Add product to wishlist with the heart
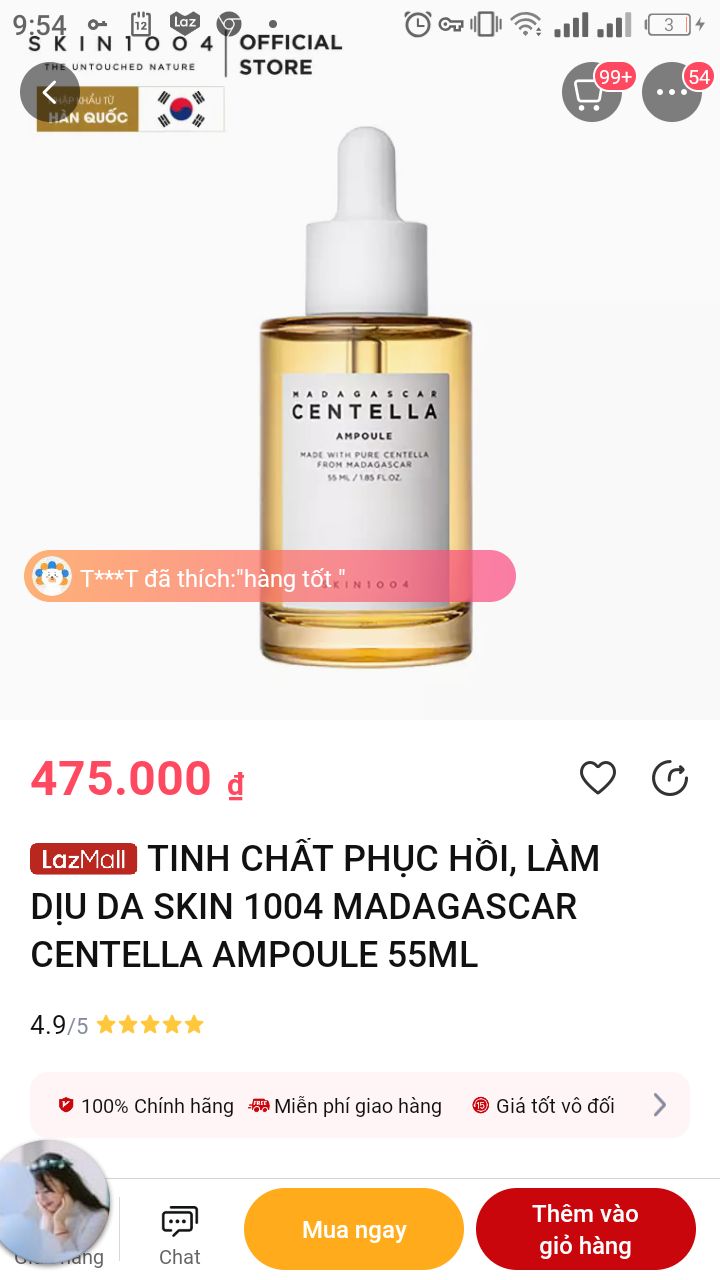 click(x=598, y=778)
